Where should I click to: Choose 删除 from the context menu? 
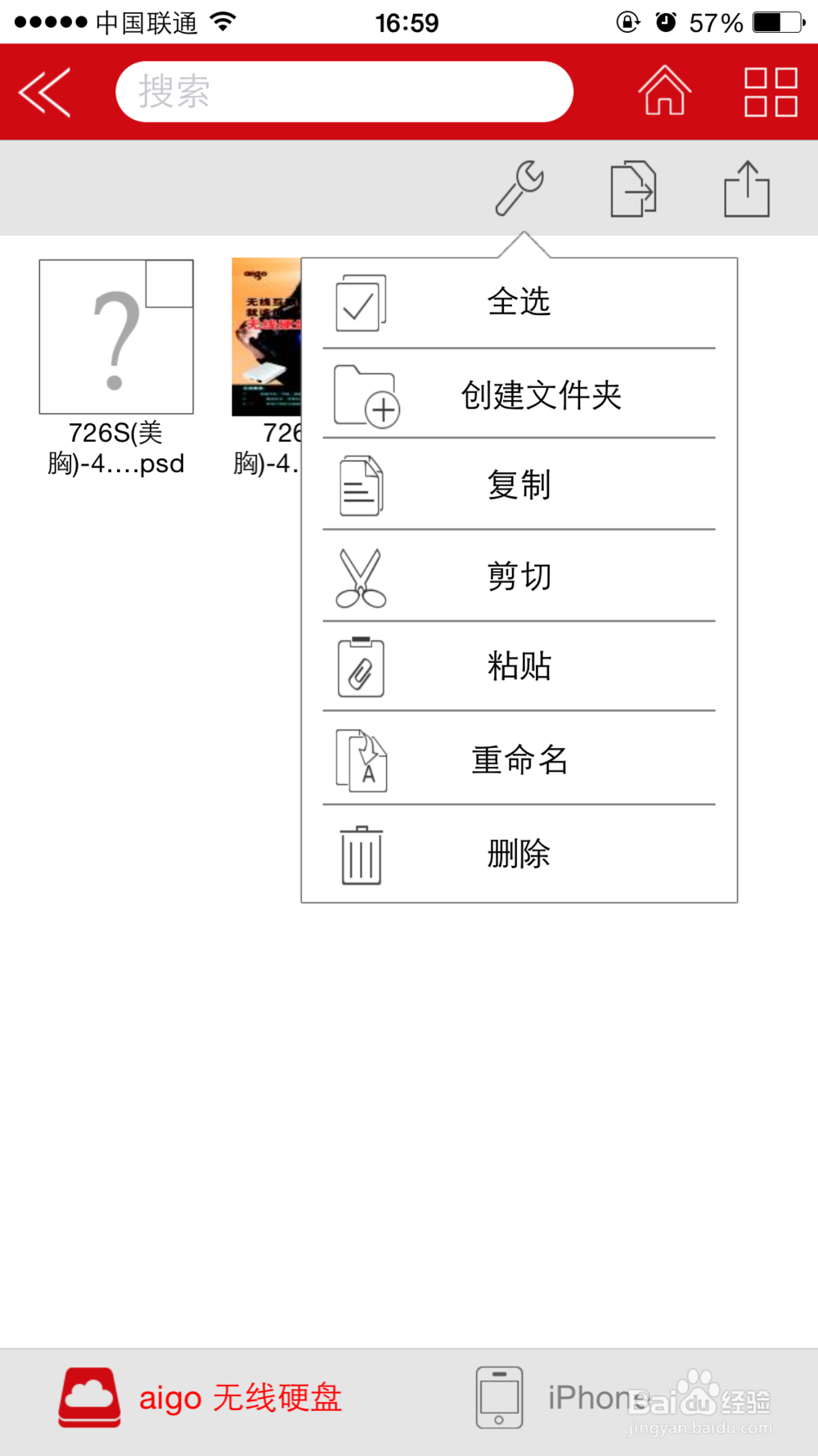tap(519, 854)
